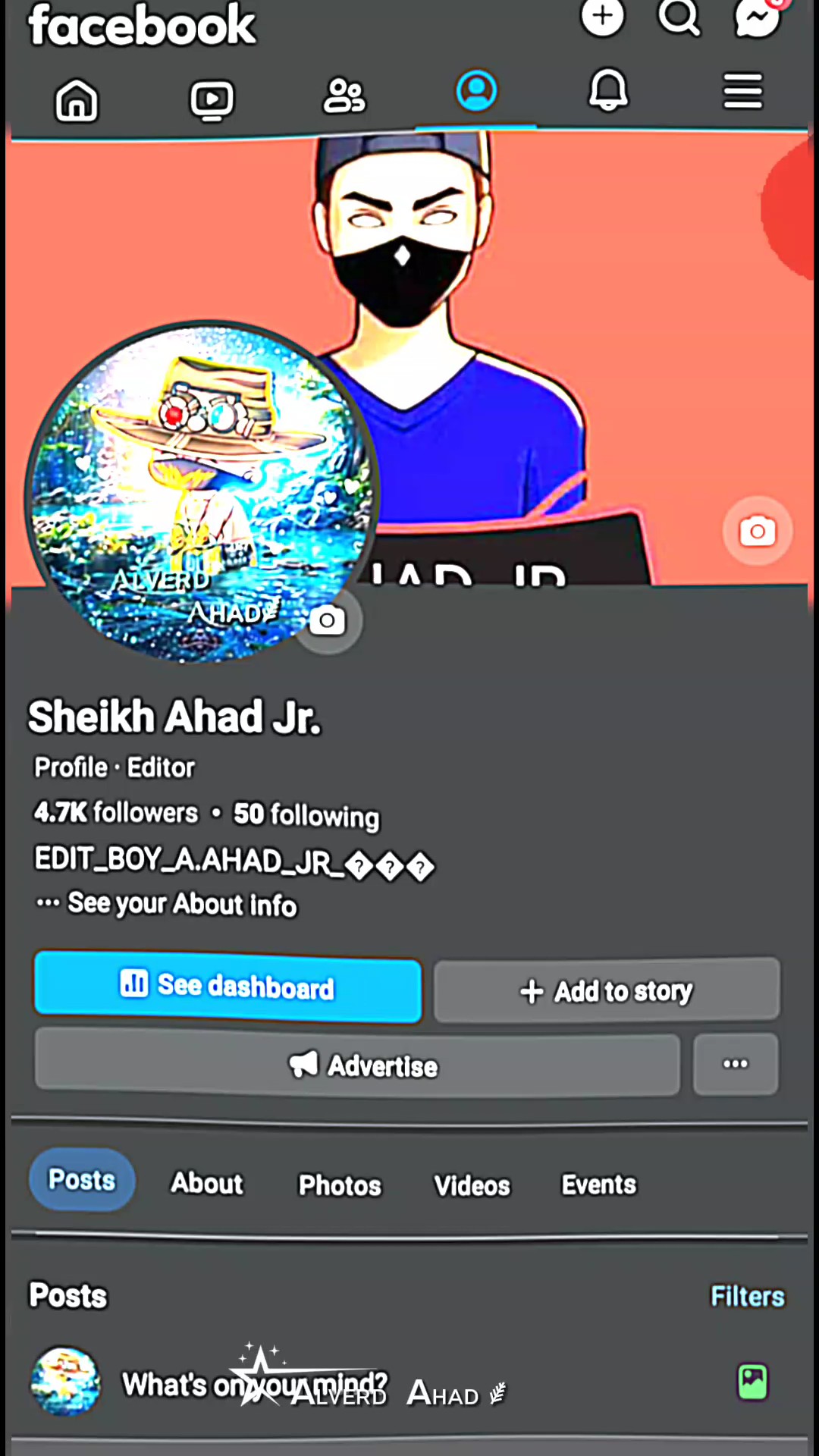Open the create plus icon

[602, 17]
